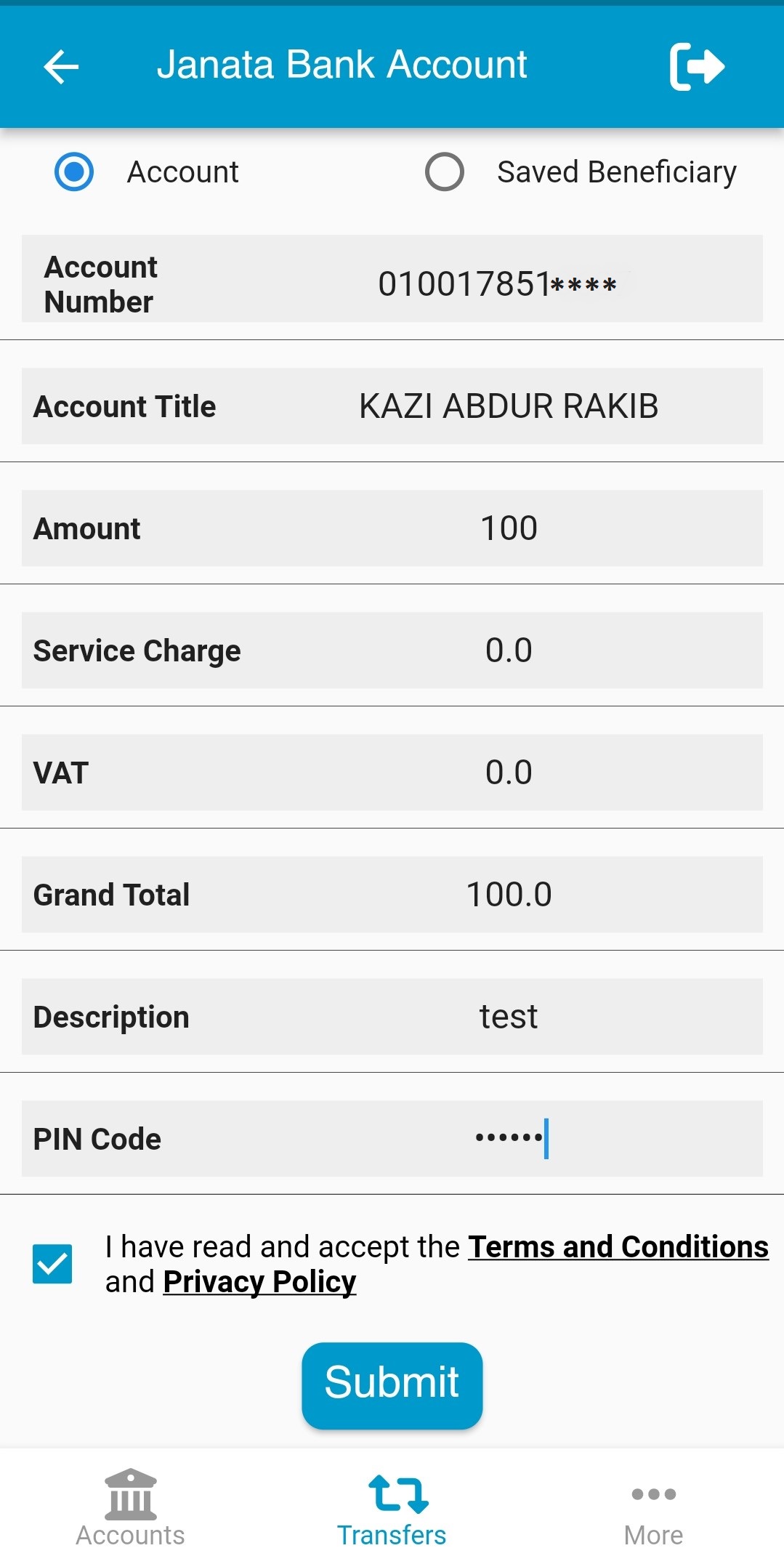This screenshot has height=1564, width=784.
Task: Uncheck the terms acceptance checkbox
Action: [x=52, y=1264]
